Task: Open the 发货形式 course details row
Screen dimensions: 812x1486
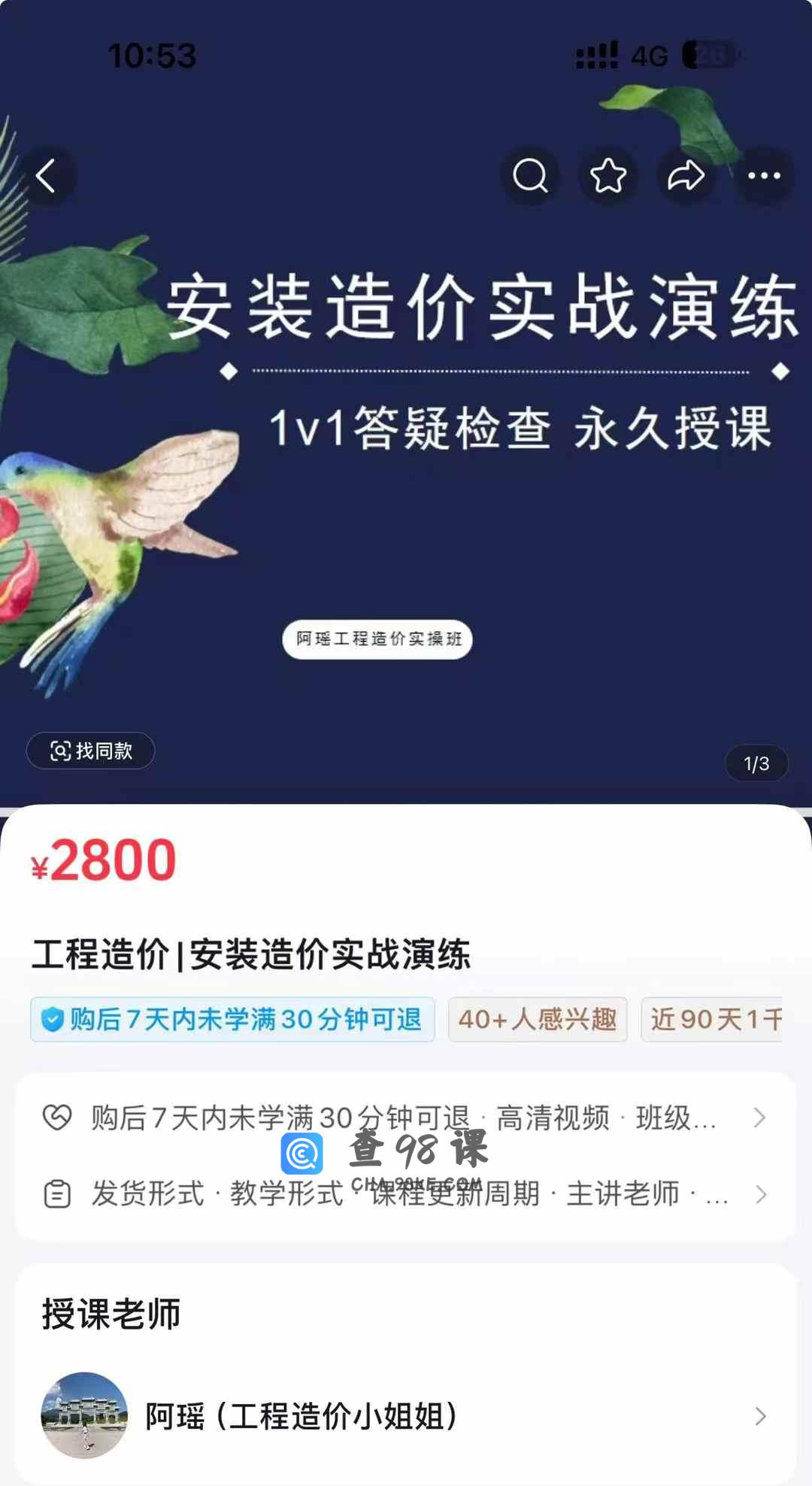Action: (x=404, y=1193)
